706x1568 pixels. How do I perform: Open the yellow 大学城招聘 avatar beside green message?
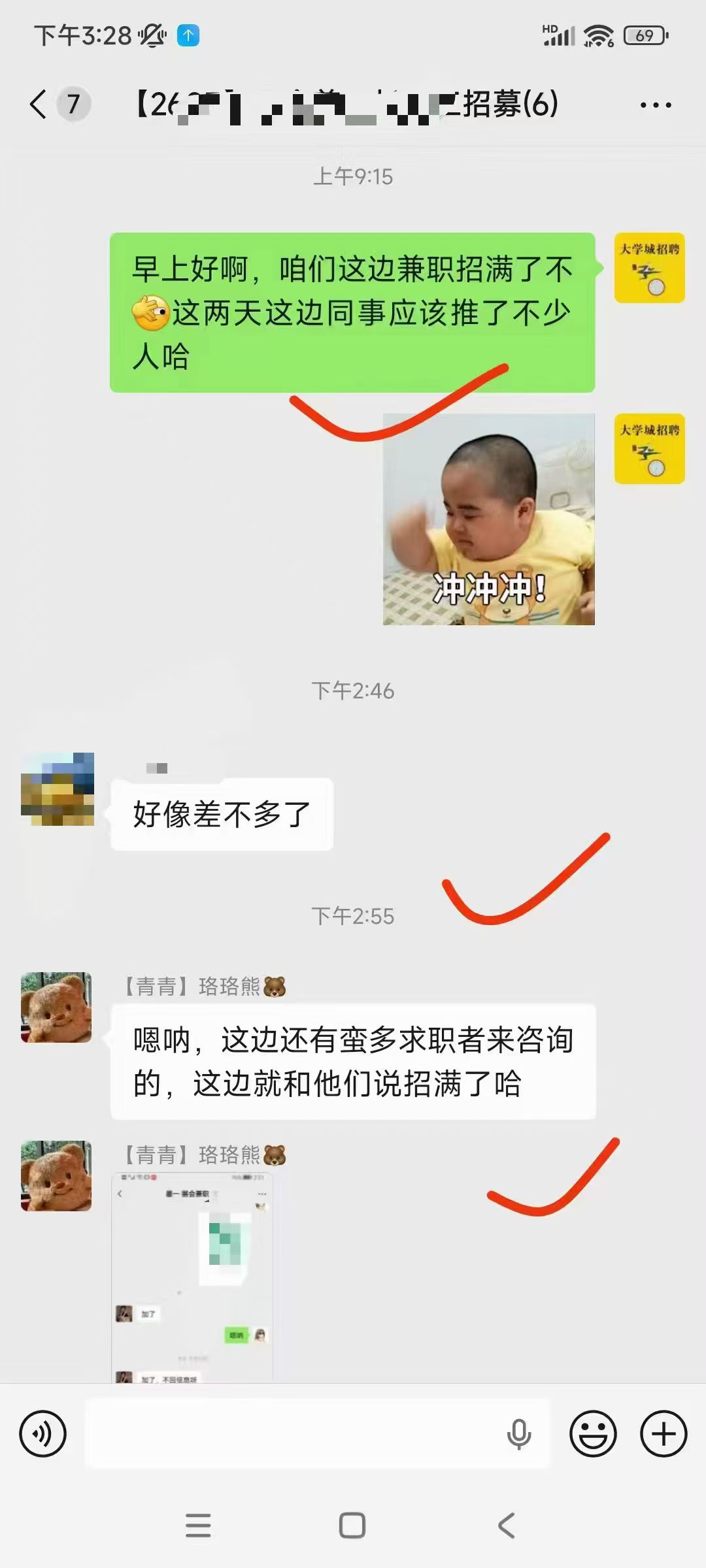coord(649,268)
